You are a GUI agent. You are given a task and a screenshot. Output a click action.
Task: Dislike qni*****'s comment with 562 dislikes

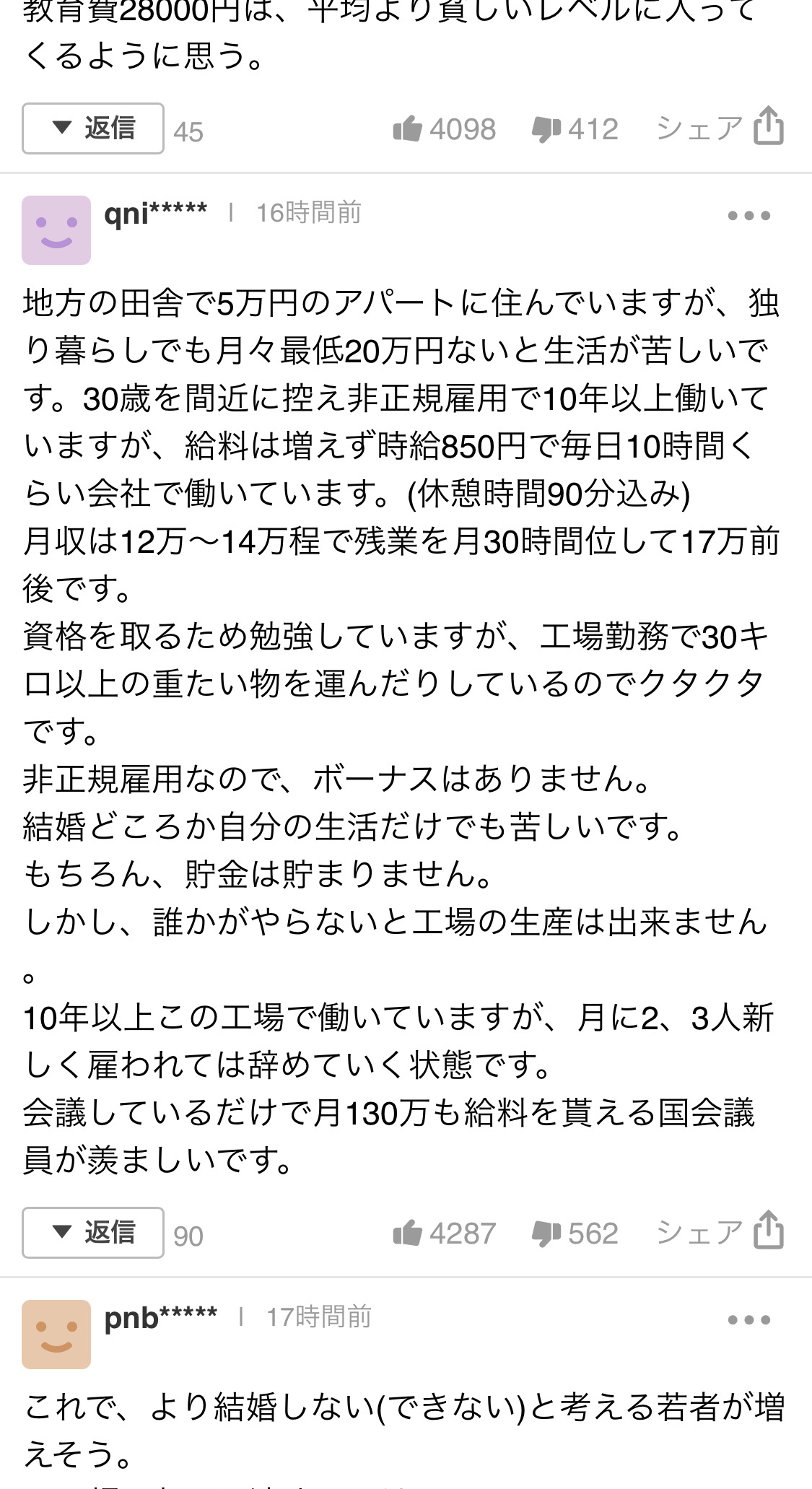point(575,1233)
